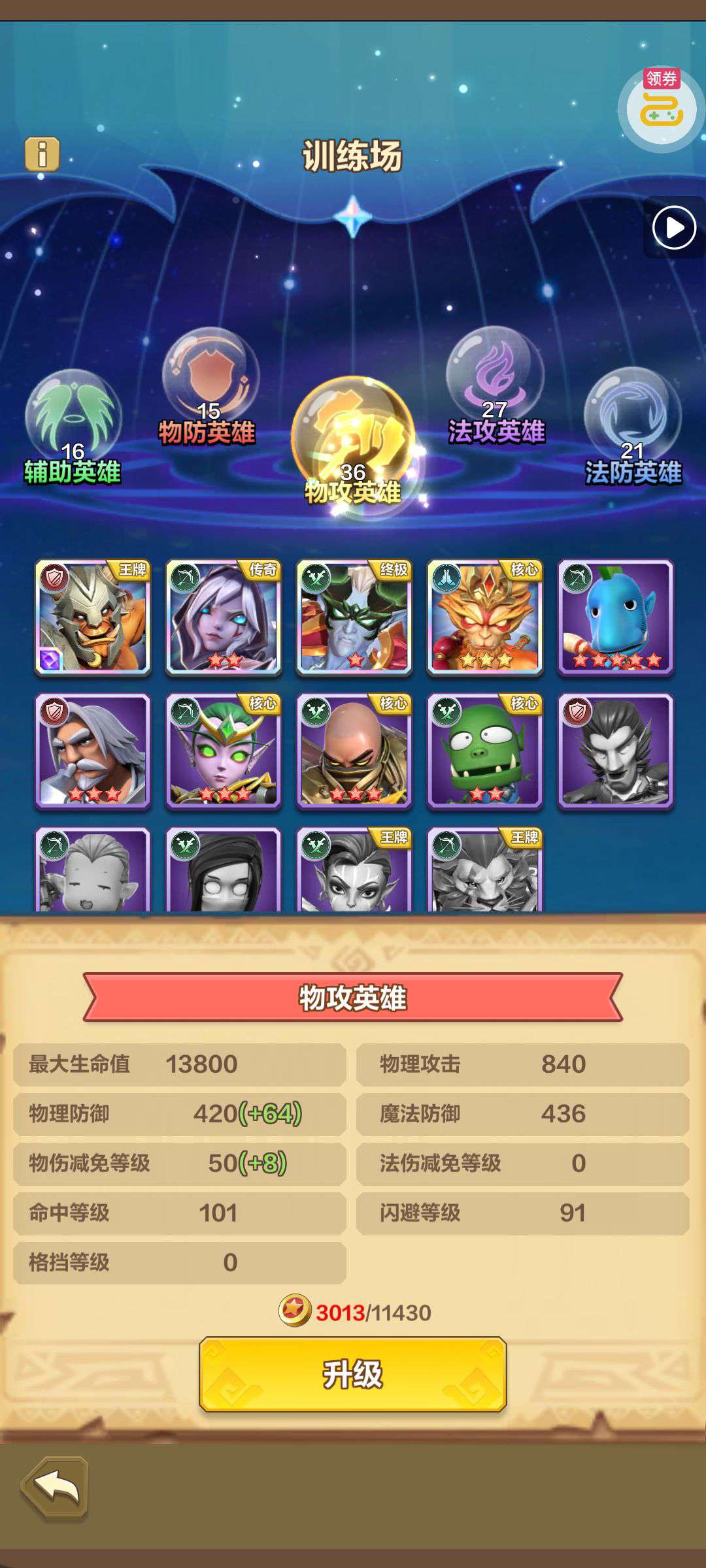Image resolution: width=706 pixels, height=1568 pixels.
Task: Switch to 法防英雄 orb
Action: tap(632, 425)
